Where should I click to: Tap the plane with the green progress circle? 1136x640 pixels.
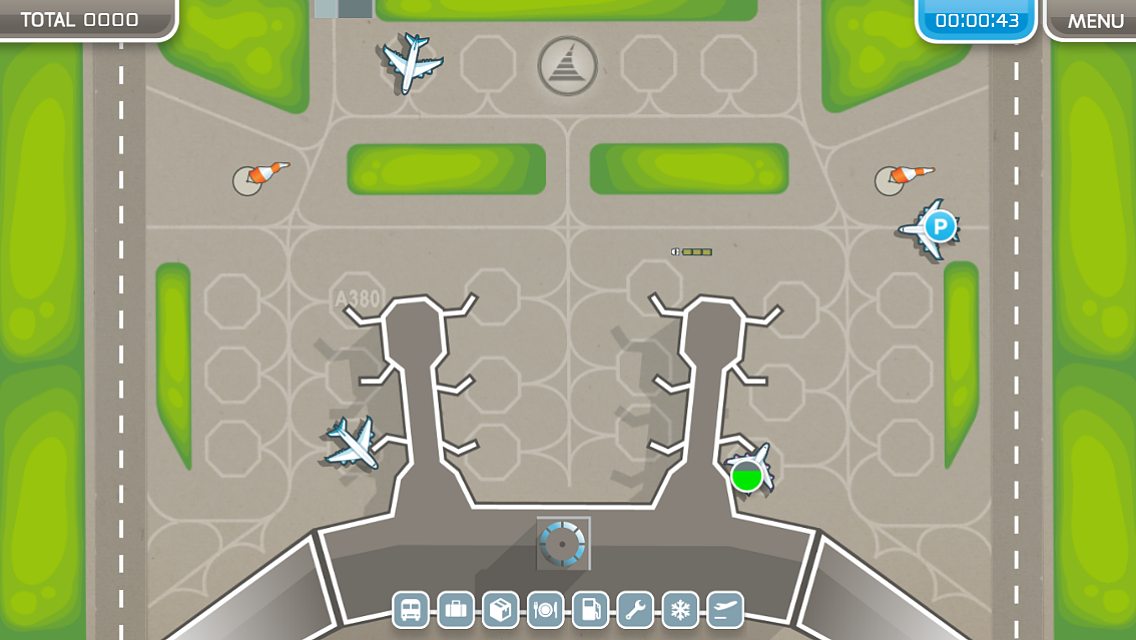(749, 468)
